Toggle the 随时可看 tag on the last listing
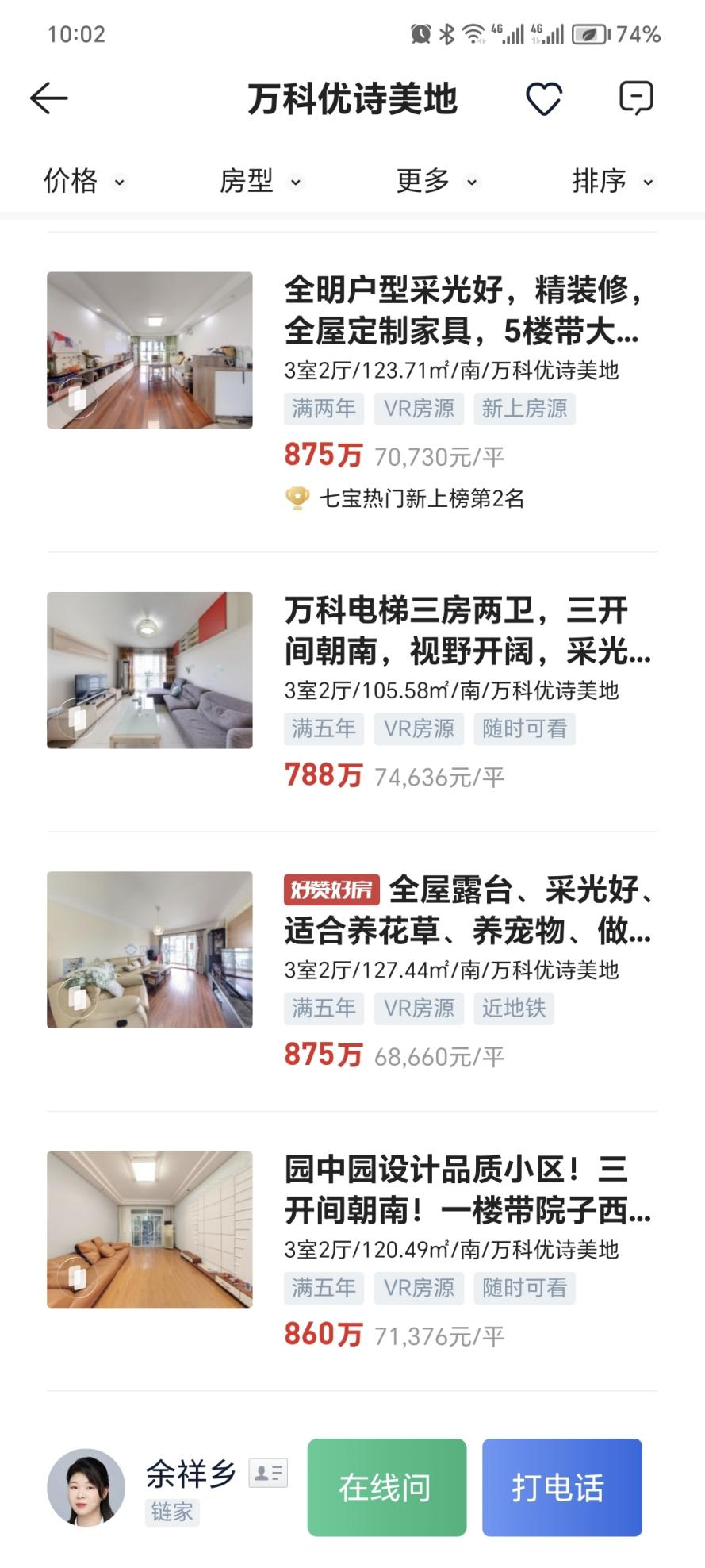Screen dimensions: 705x1568 [526, 1288]
